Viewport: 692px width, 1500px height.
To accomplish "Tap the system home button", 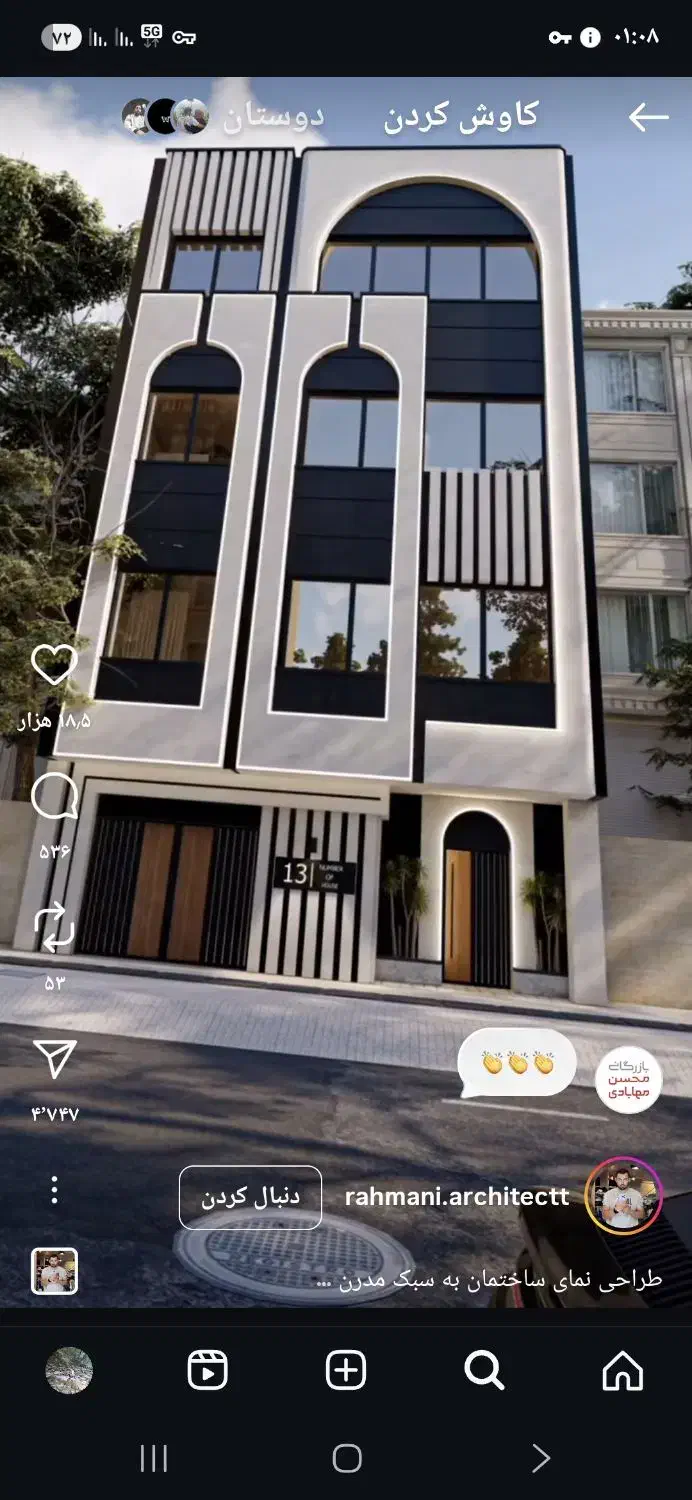I will coord(346,1458).
